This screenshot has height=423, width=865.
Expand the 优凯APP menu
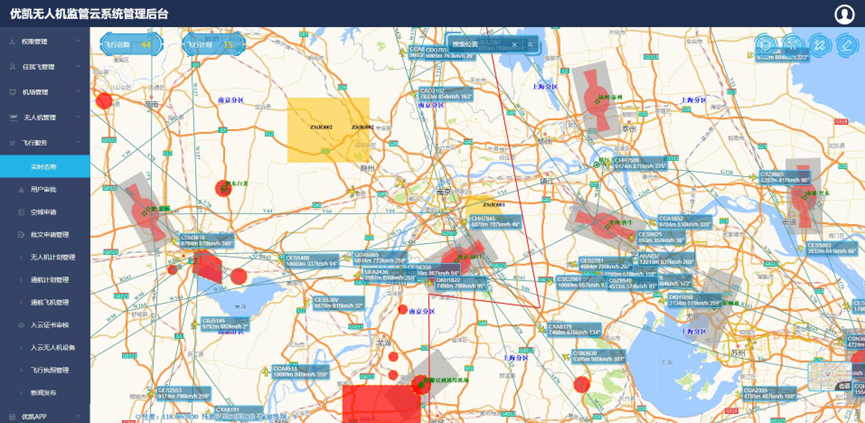44,415
